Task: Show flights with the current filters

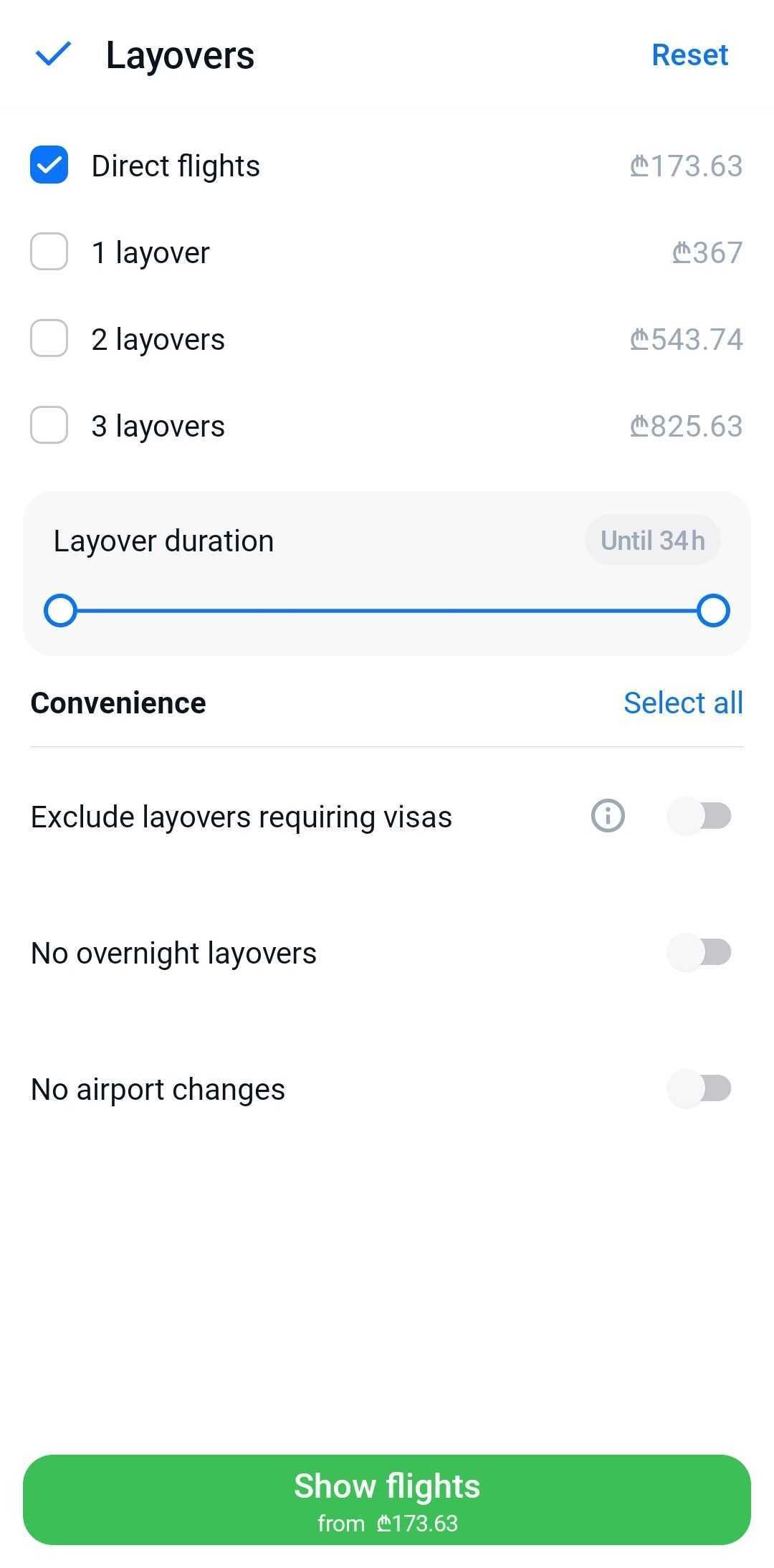Action: [x=387, y=1500]
